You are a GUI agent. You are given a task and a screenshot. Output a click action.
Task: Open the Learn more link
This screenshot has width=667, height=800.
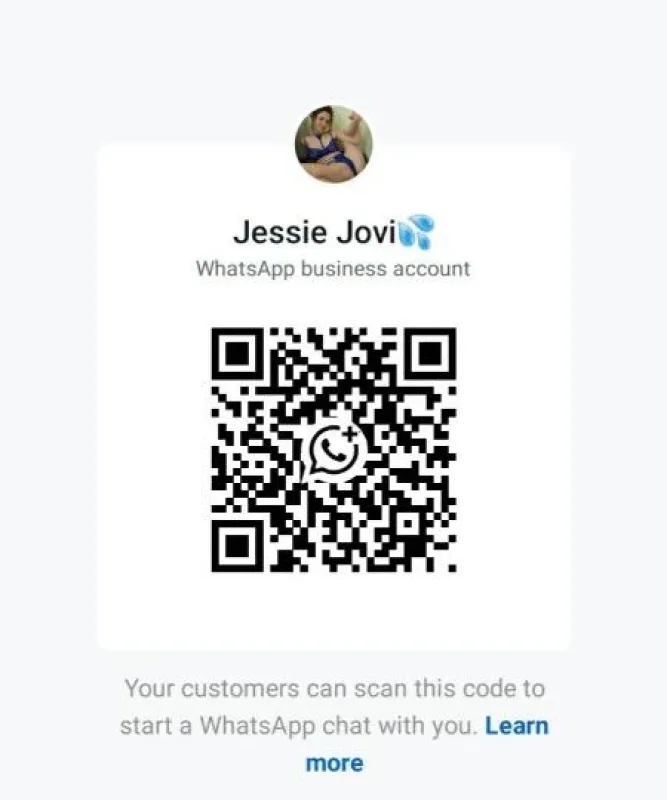pos(516,726)
